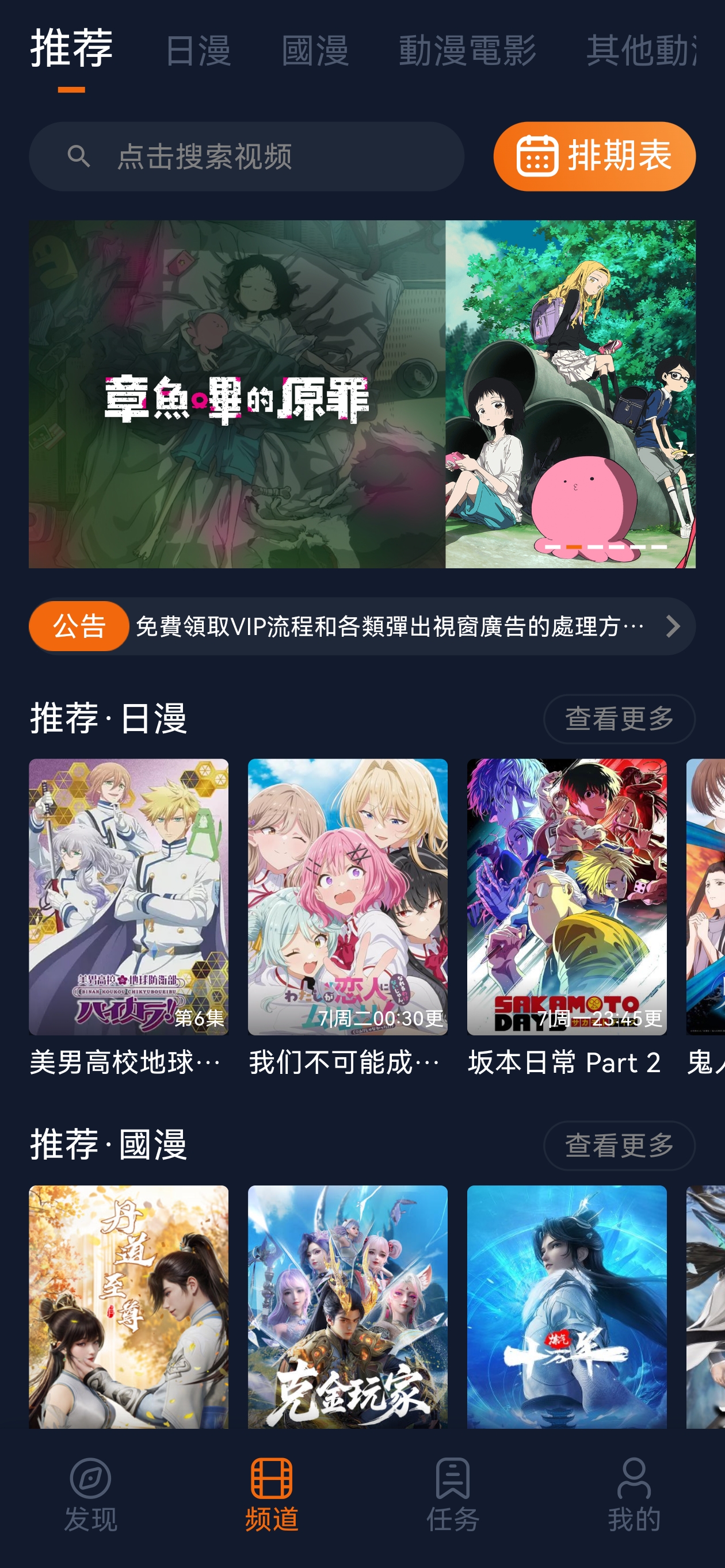View more in 推荐·國漫 section

pos(619,1145)
